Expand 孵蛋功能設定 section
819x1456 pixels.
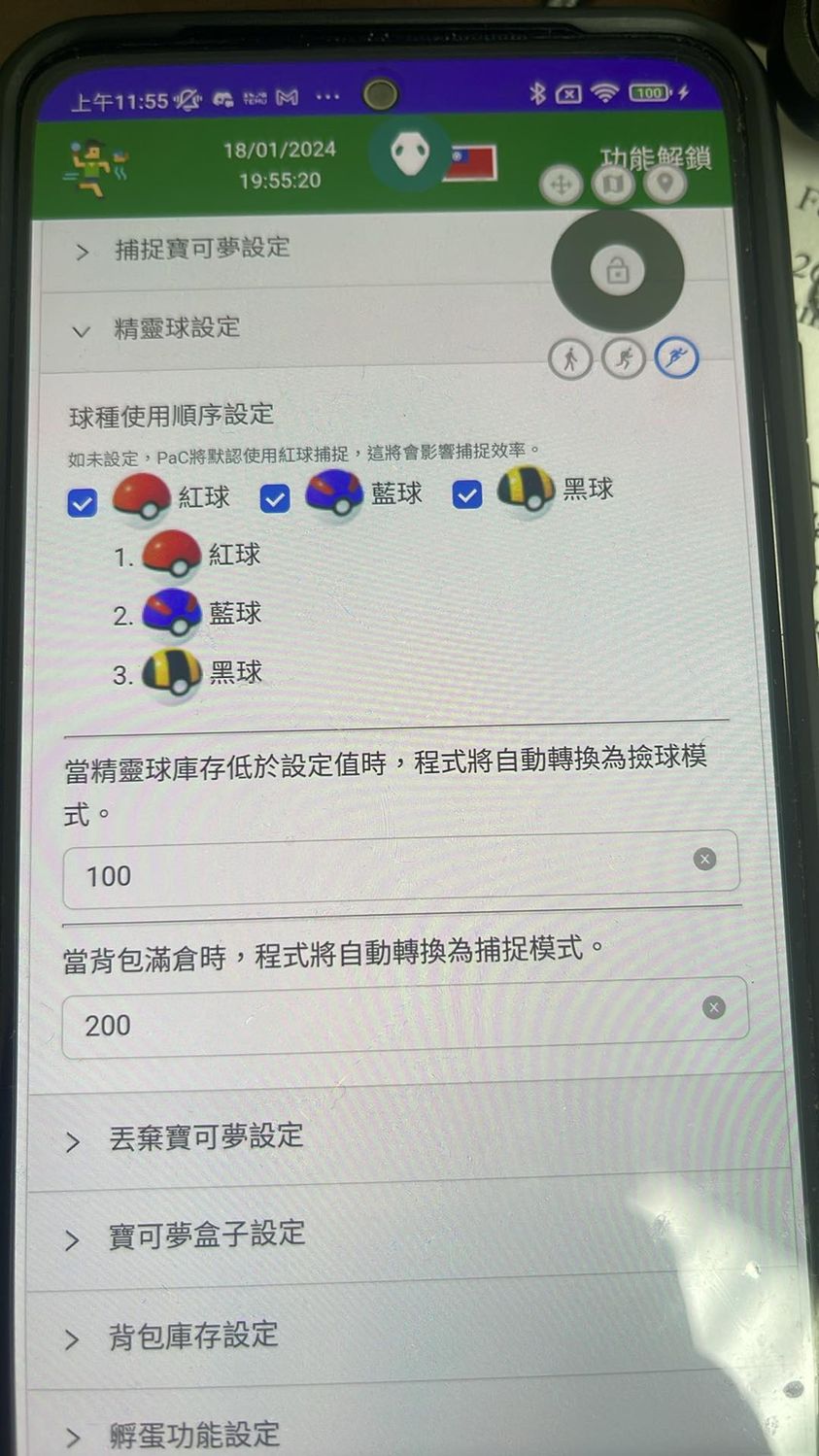192,1435
